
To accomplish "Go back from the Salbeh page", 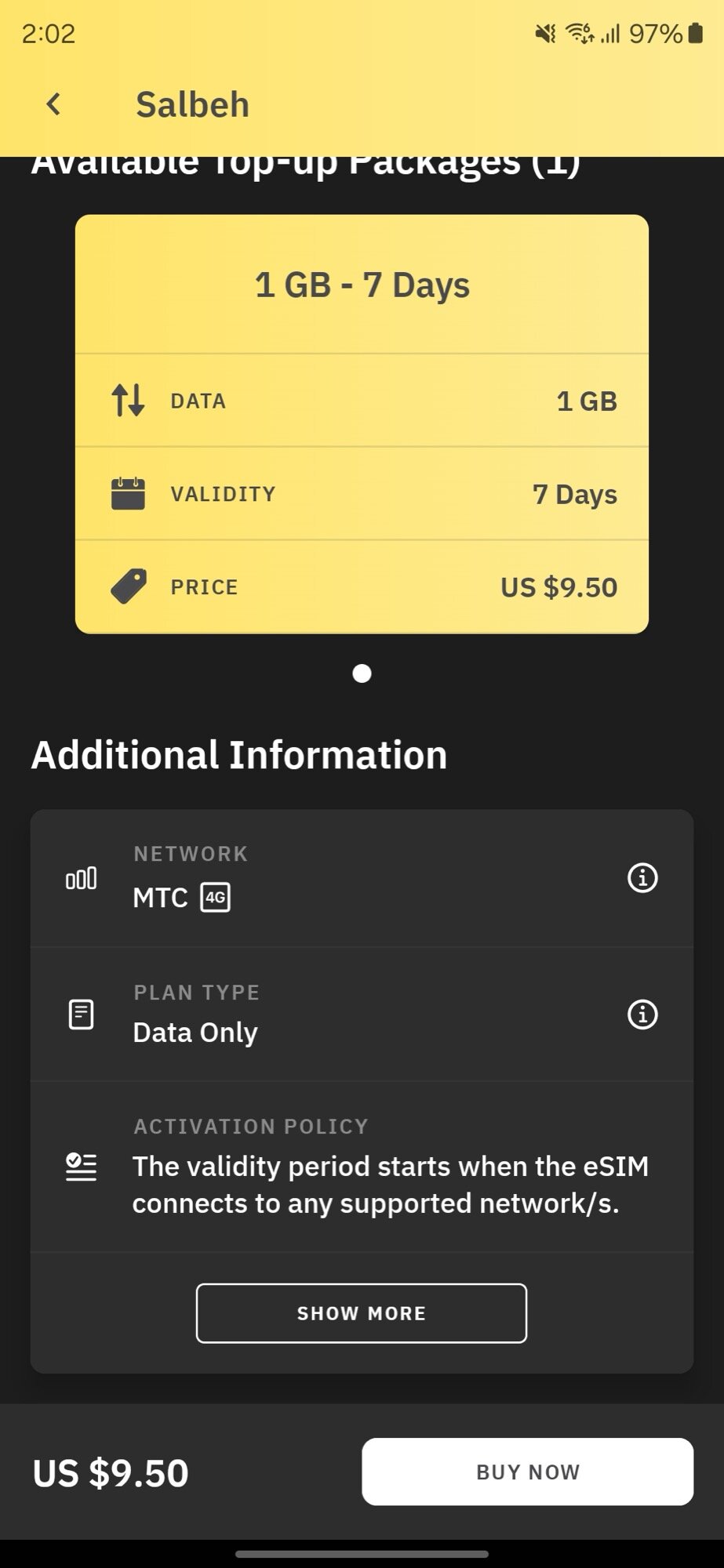I will point(53,104).
